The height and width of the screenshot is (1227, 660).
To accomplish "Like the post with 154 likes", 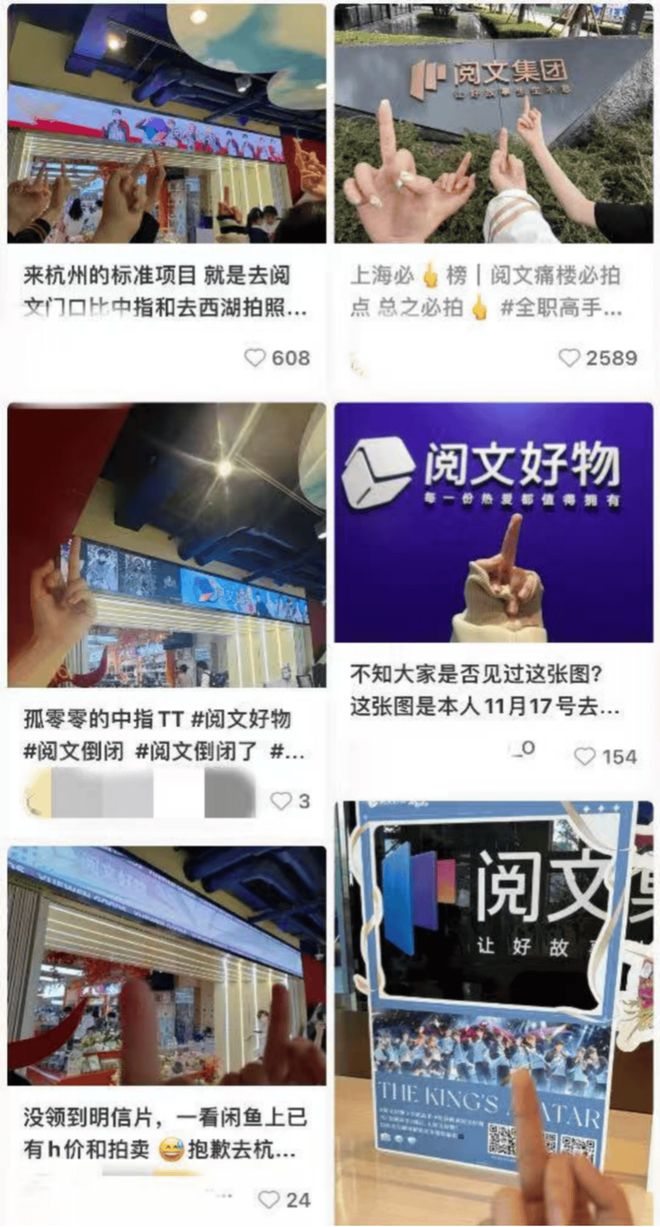I will click(x=585, y=757).
